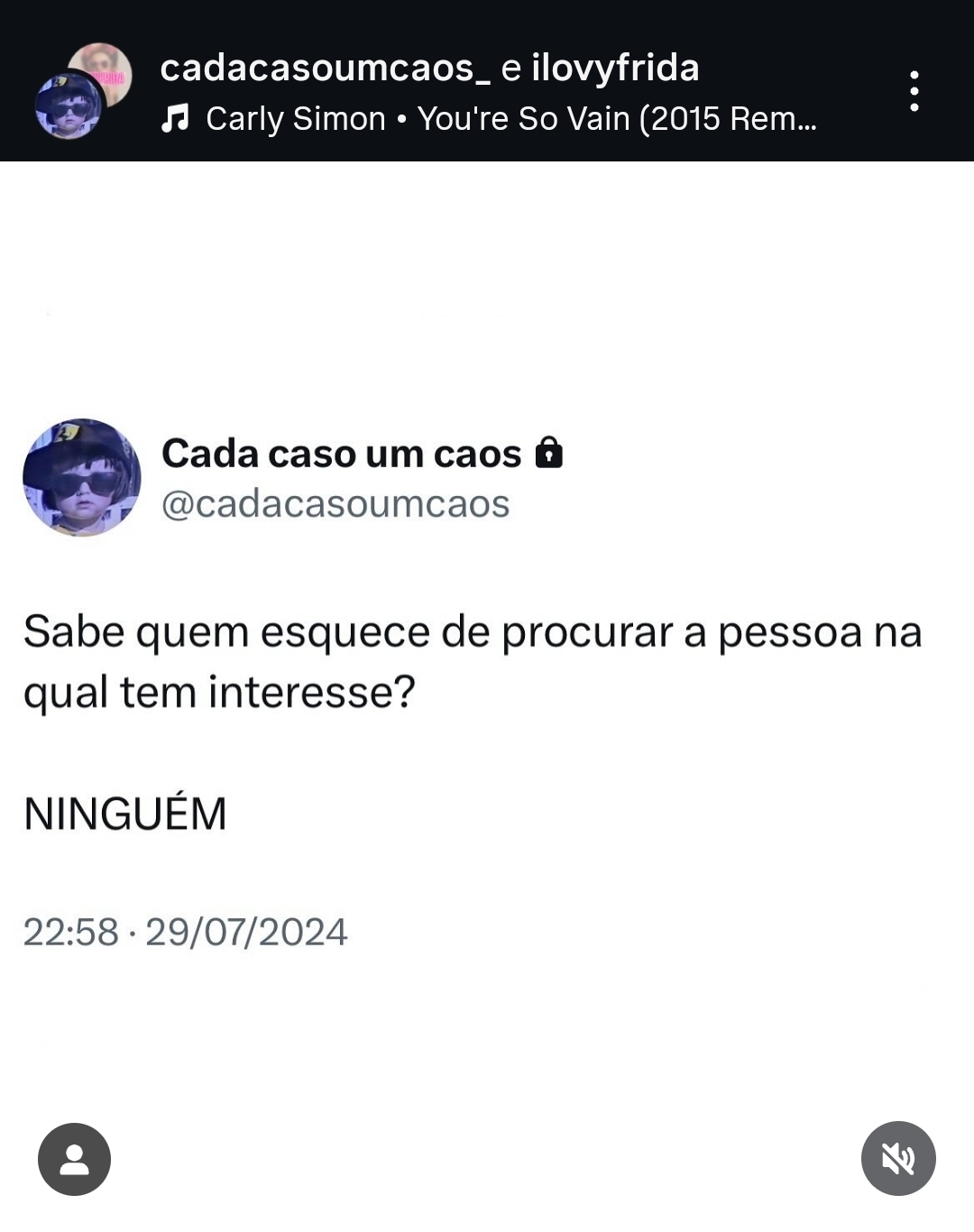View tagged people via the person icon
Viewport: 974px width, 1232px height.
(x=74, y=1159)
